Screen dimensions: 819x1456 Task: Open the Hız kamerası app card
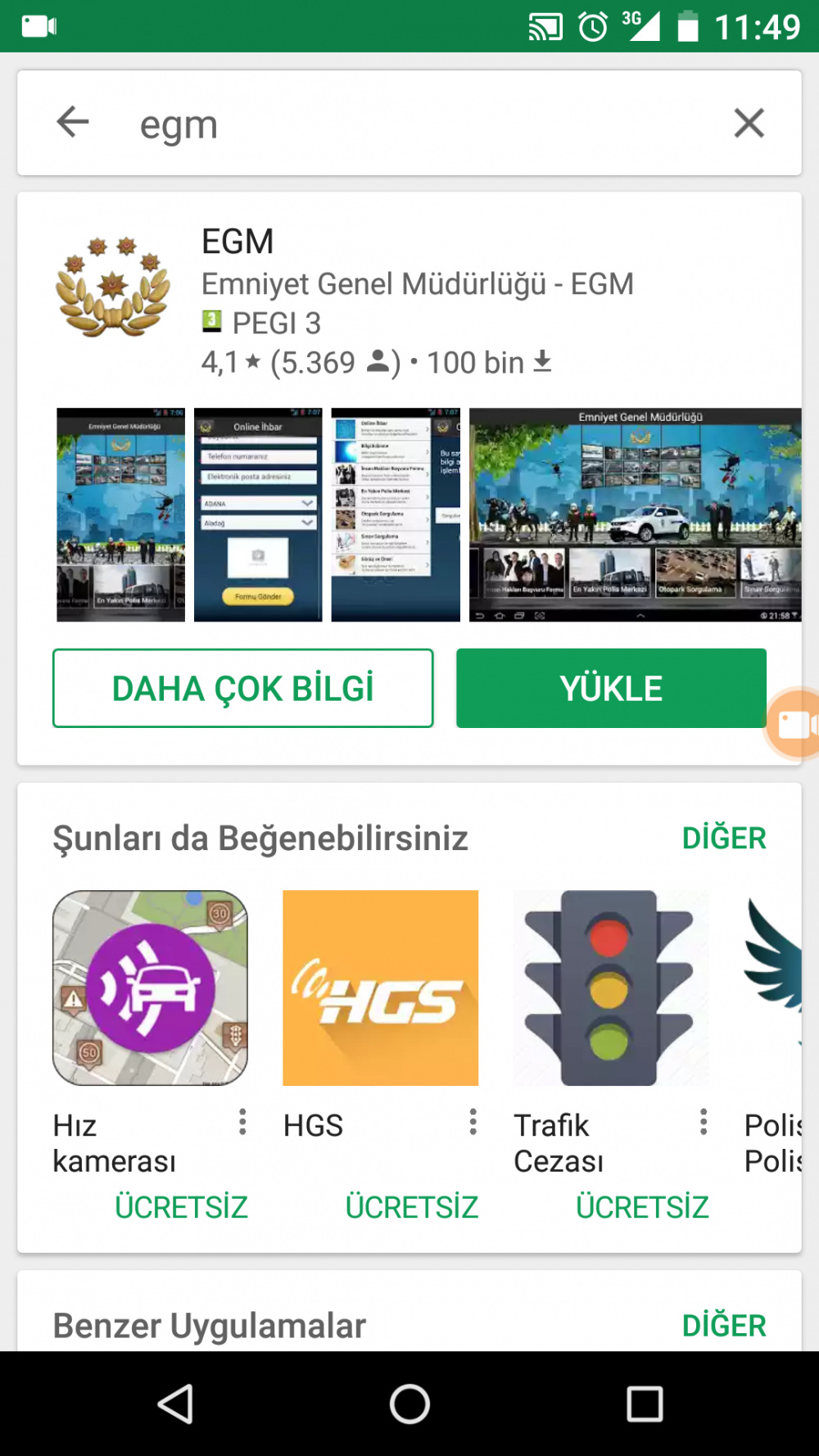[150, 988]
